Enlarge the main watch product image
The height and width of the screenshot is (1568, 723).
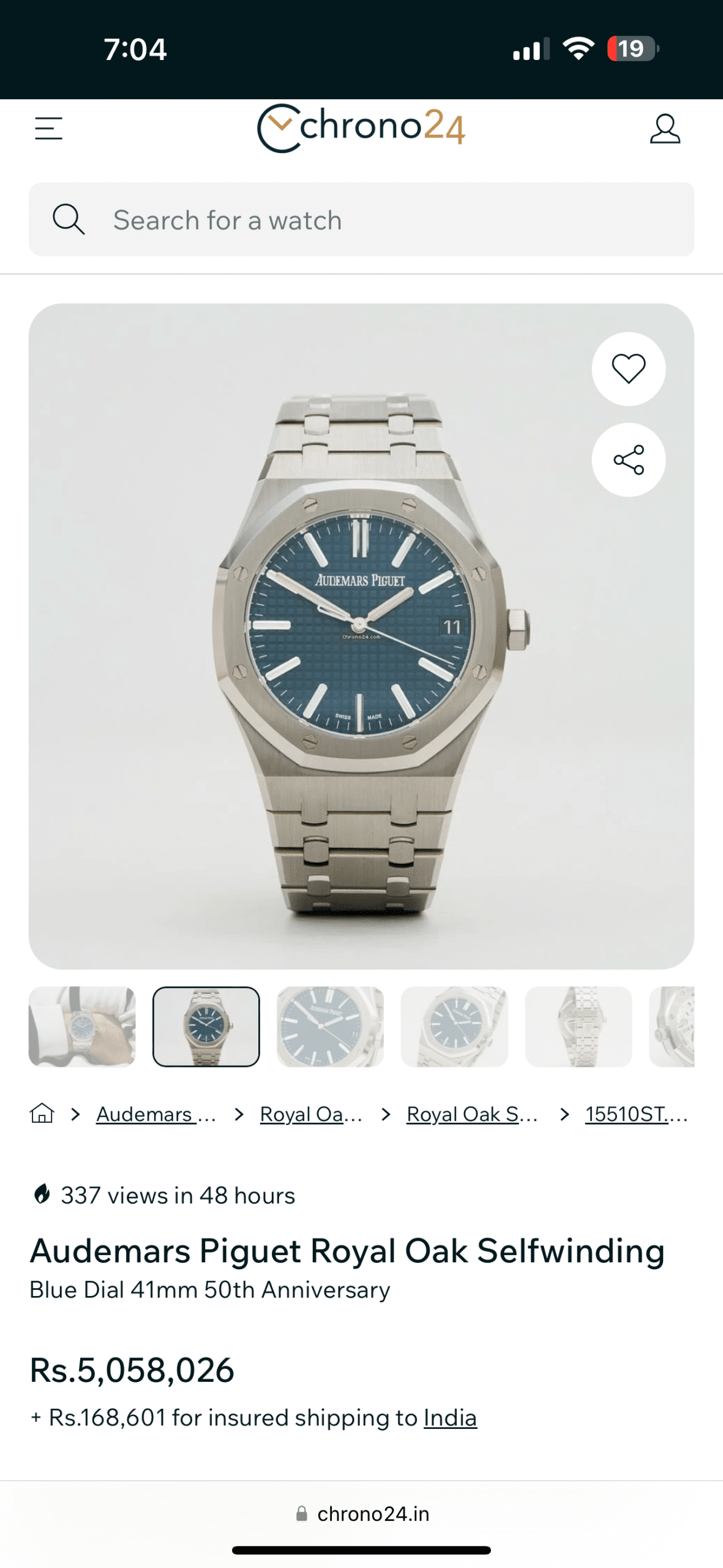361,636
